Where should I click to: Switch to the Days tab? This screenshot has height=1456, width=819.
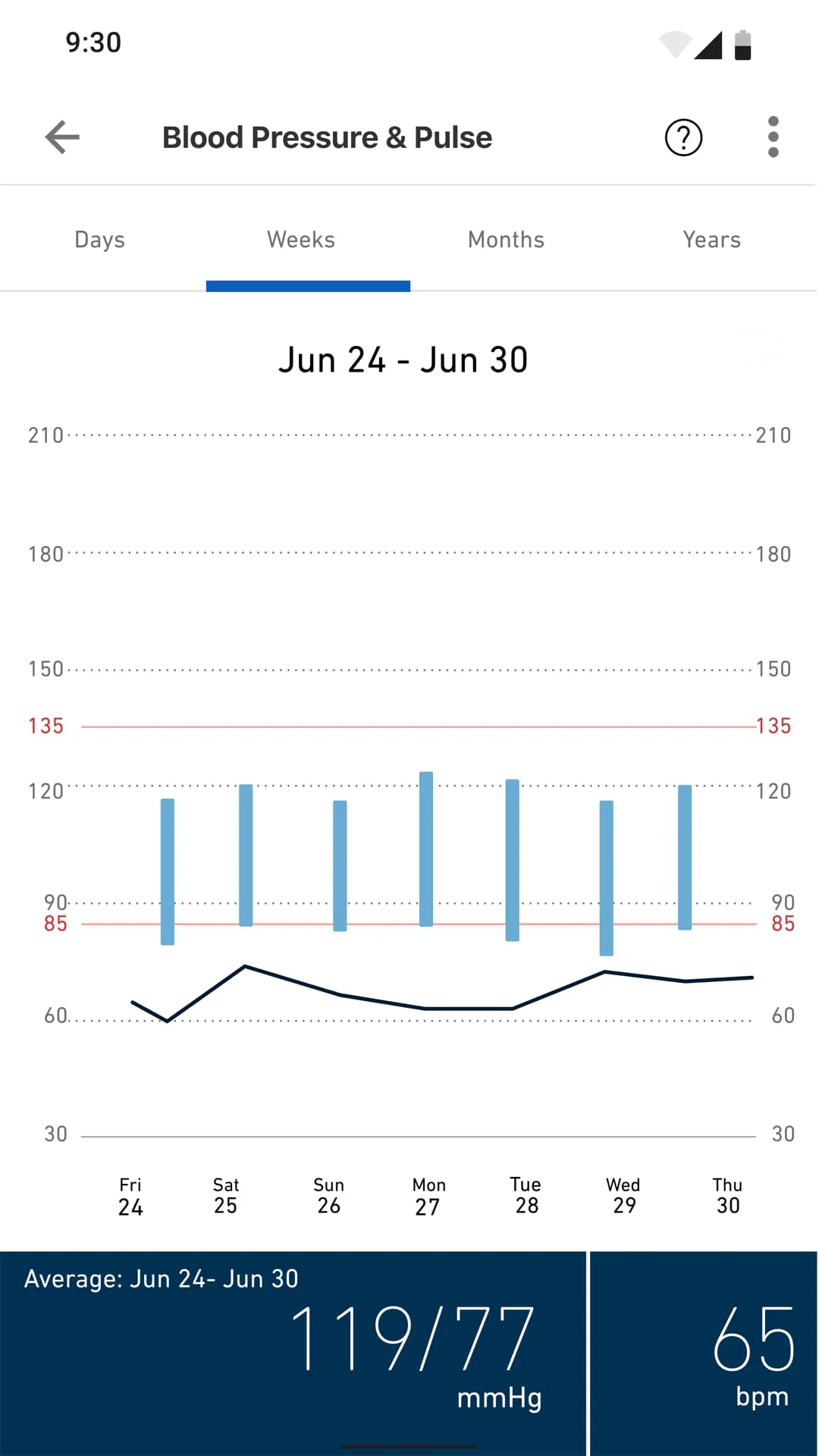(x=99, y=240)
